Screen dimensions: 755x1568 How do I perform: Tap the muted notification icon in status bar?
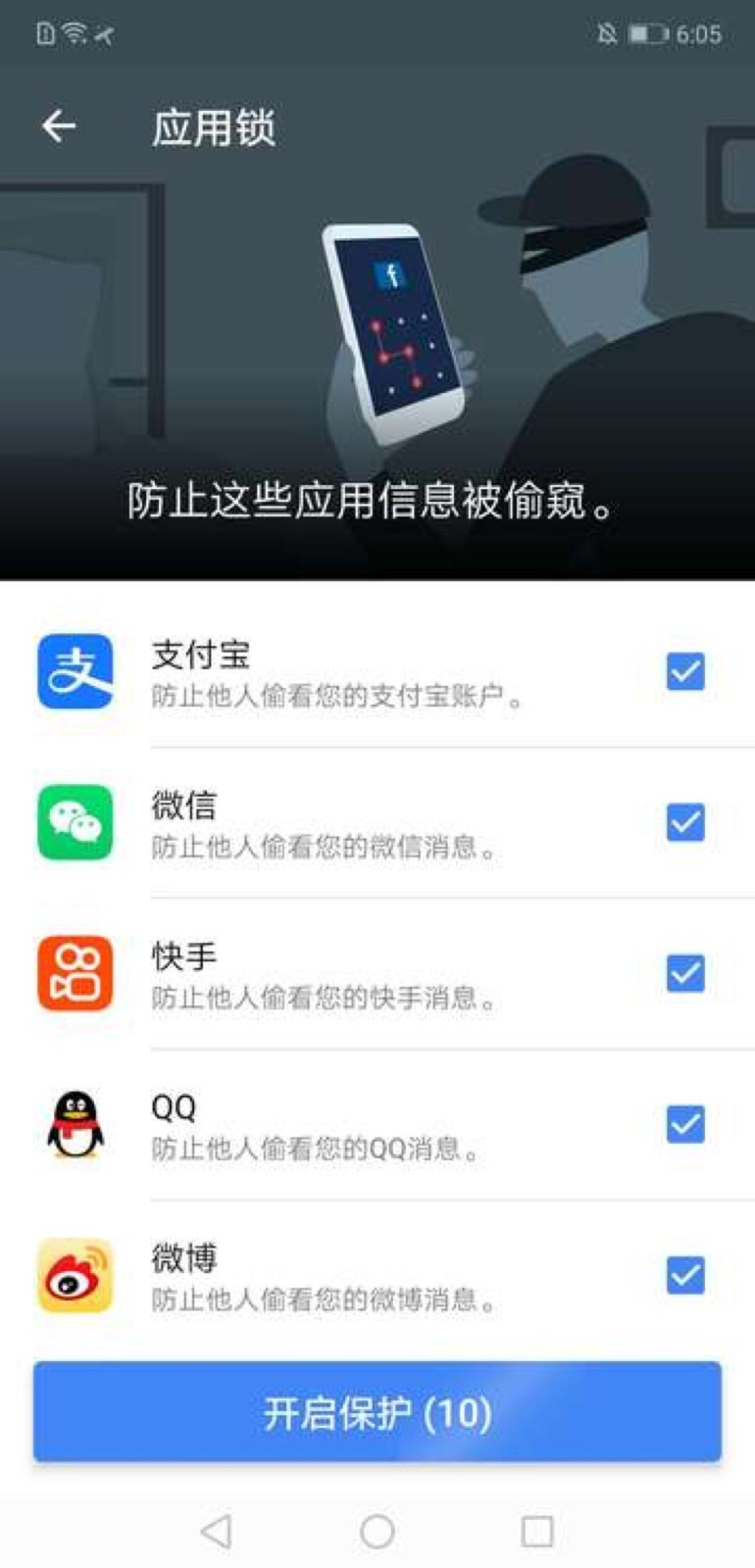pos(608,32)
